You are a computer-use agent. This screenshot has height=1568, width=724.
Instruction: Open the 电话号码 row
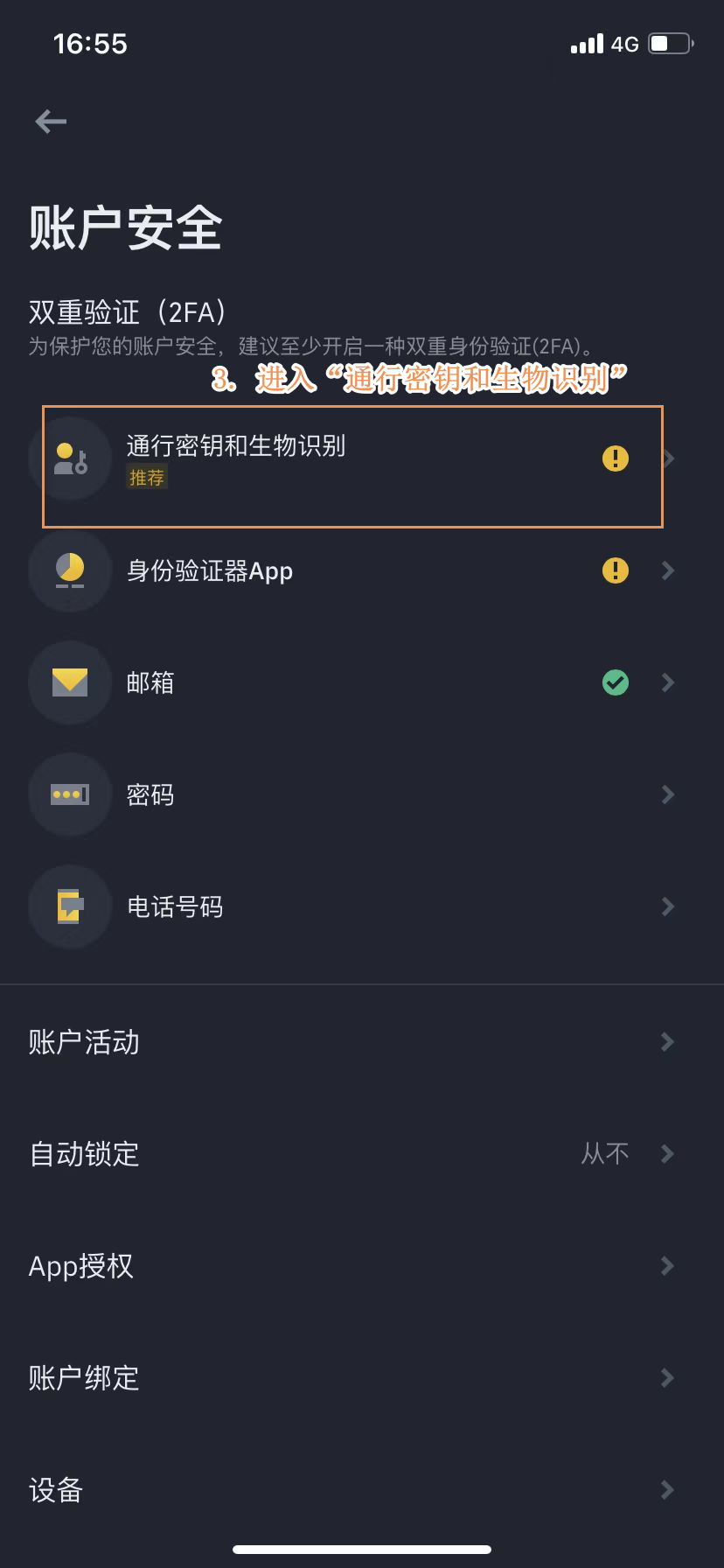click(362, 906)
